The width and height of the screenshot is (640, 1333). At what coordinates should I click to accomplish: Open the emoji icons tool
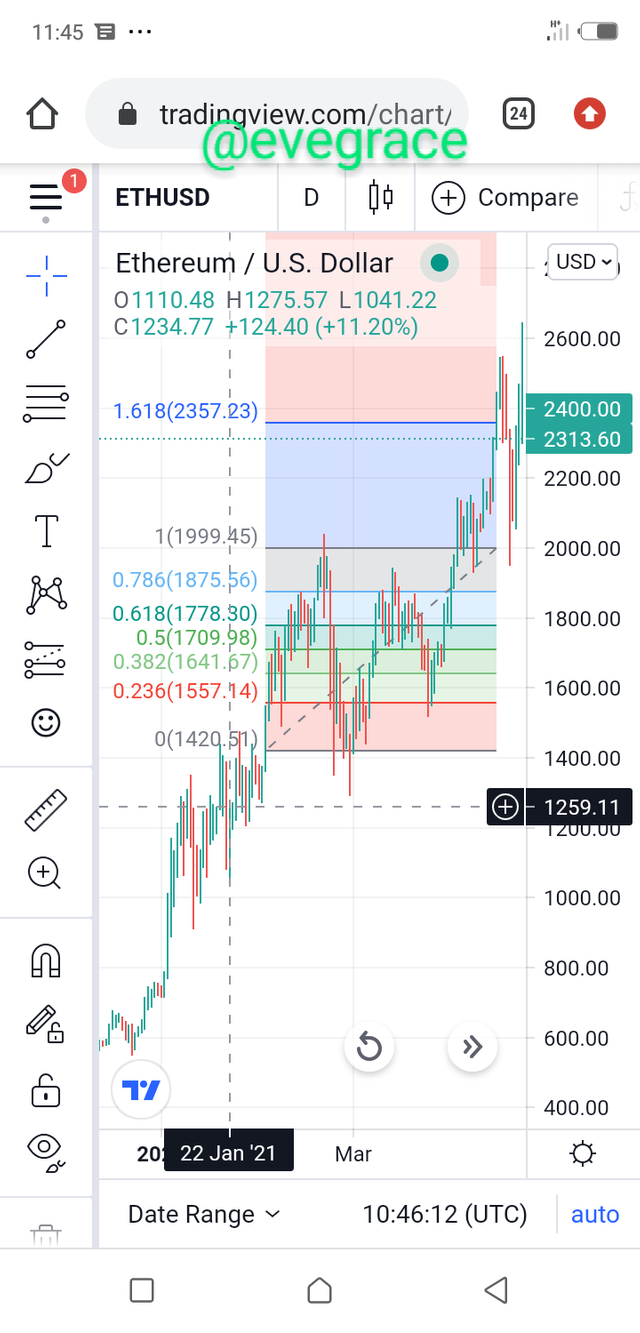pyautogui.click(x=46, y=722)
